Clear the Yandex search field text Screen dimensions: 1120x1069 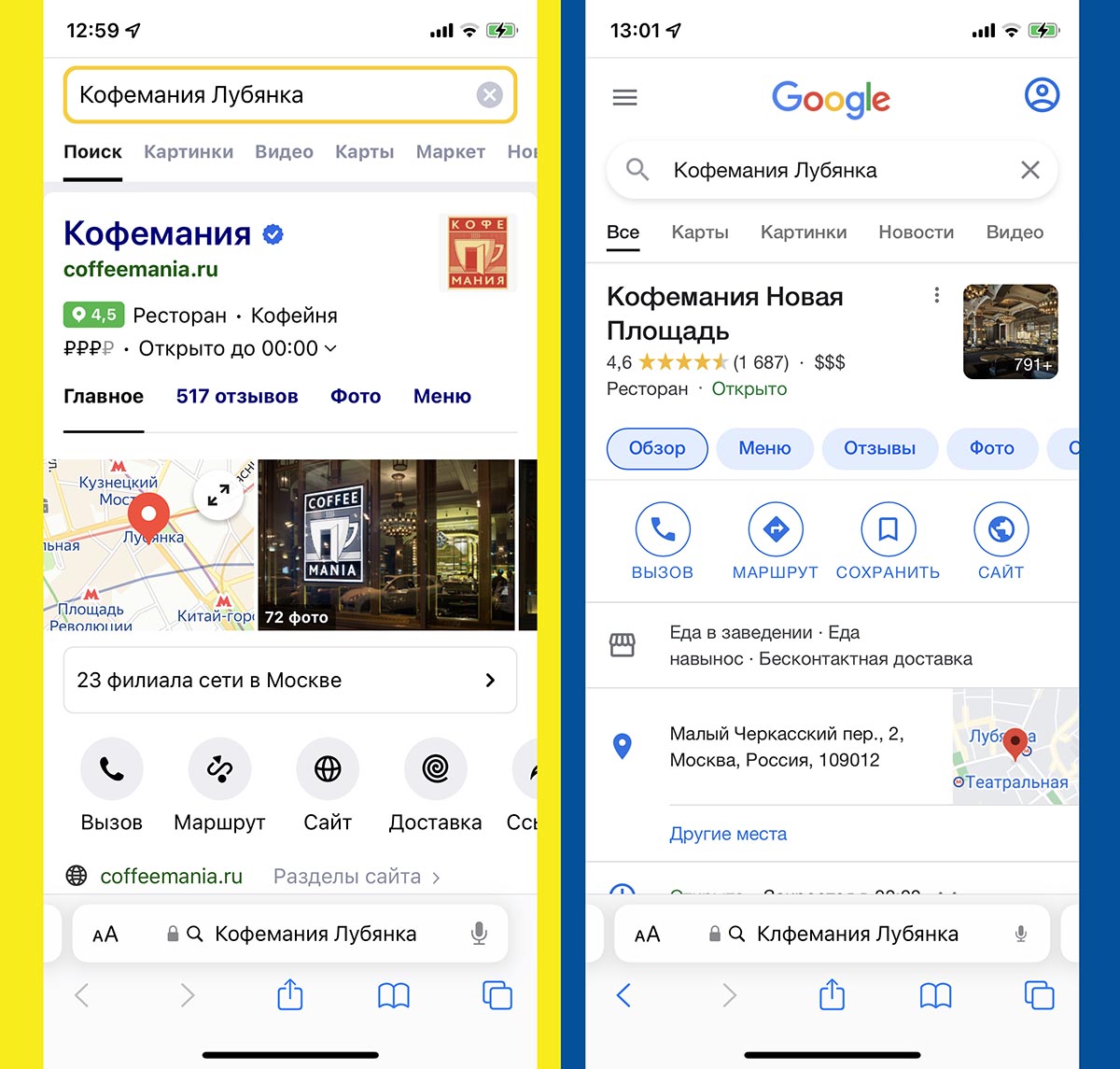(489, 94)
